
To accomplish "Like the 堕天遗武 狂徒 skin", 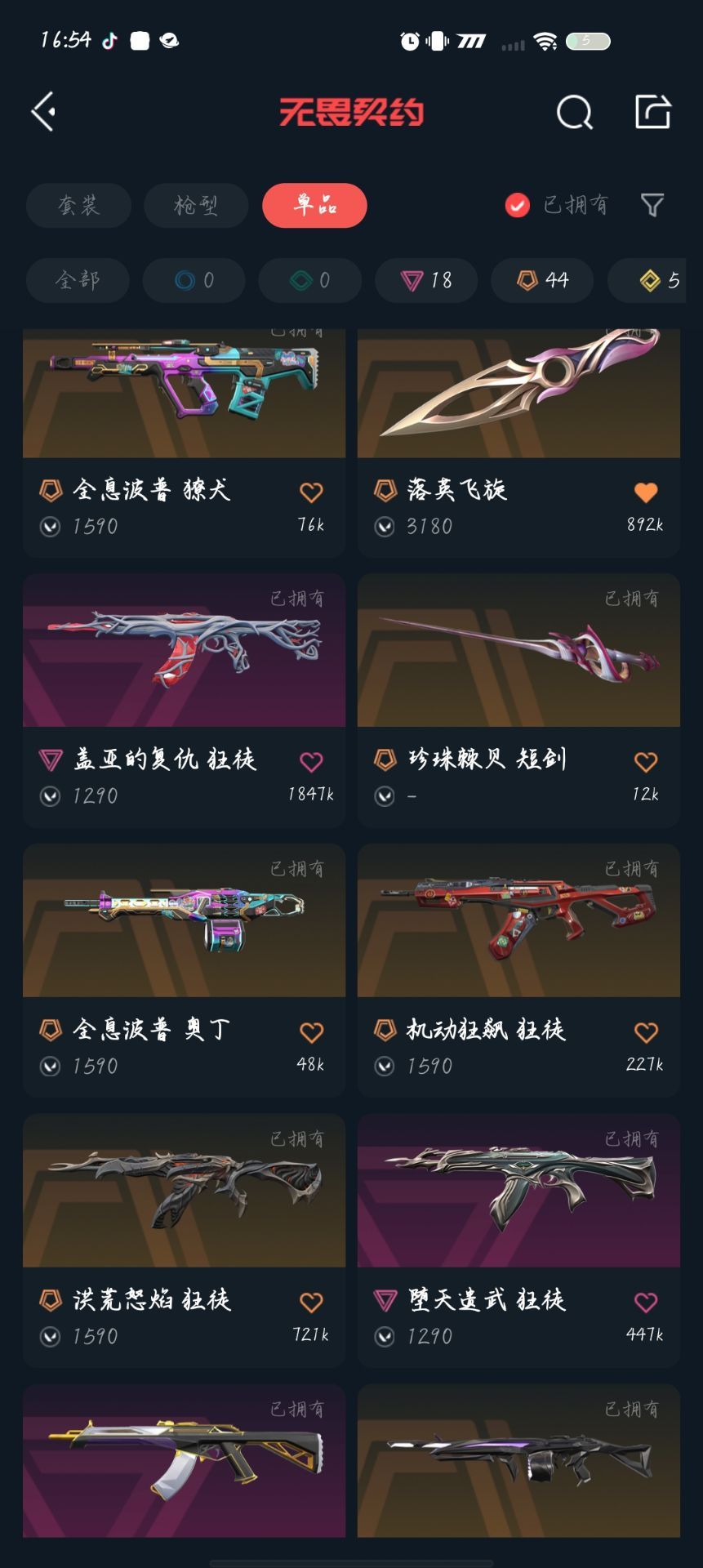I will (x=646, y=1303).
